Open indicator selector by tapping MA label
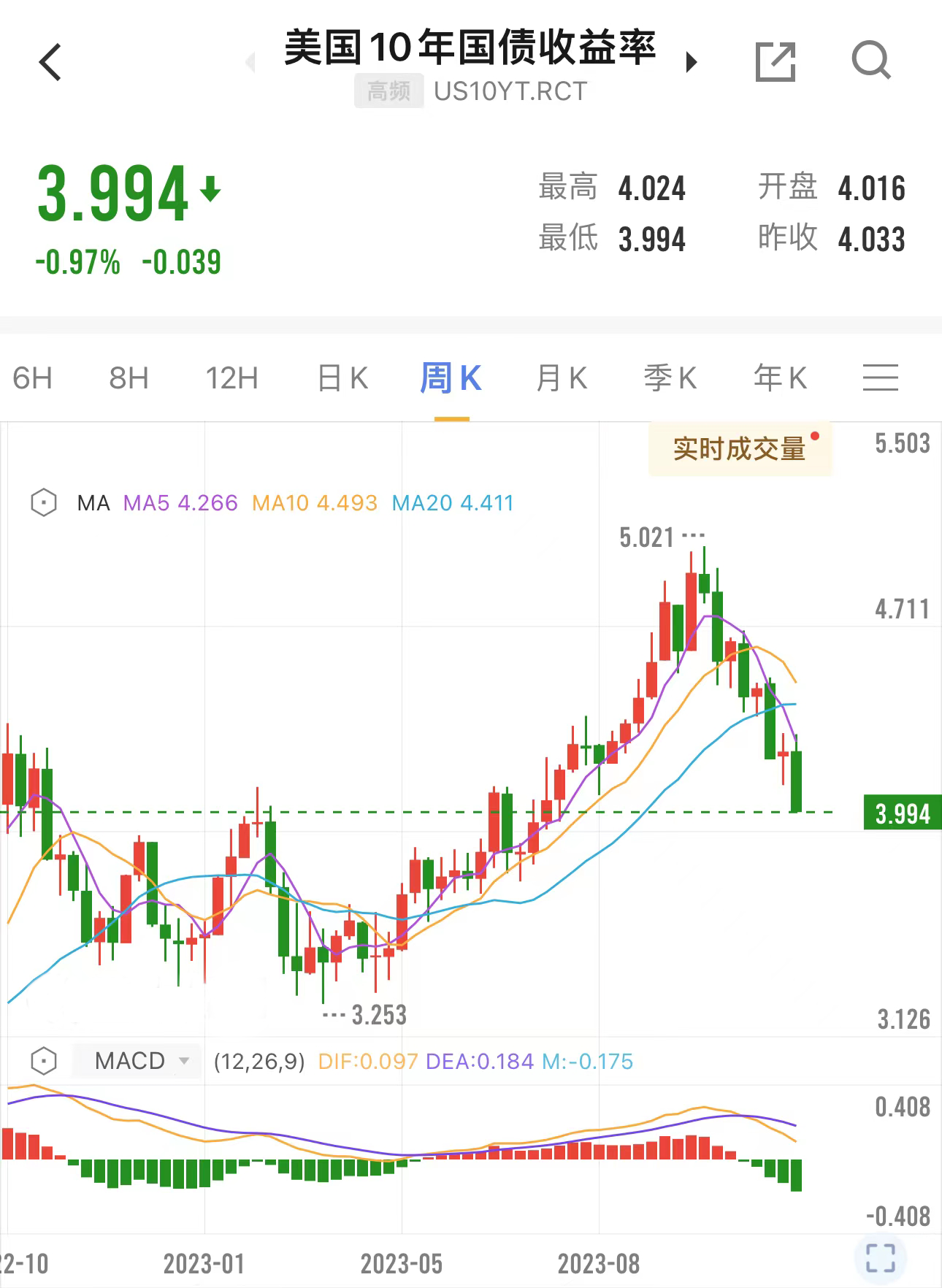The width and height of the screenshot is (942, 1288). [93, 502]
